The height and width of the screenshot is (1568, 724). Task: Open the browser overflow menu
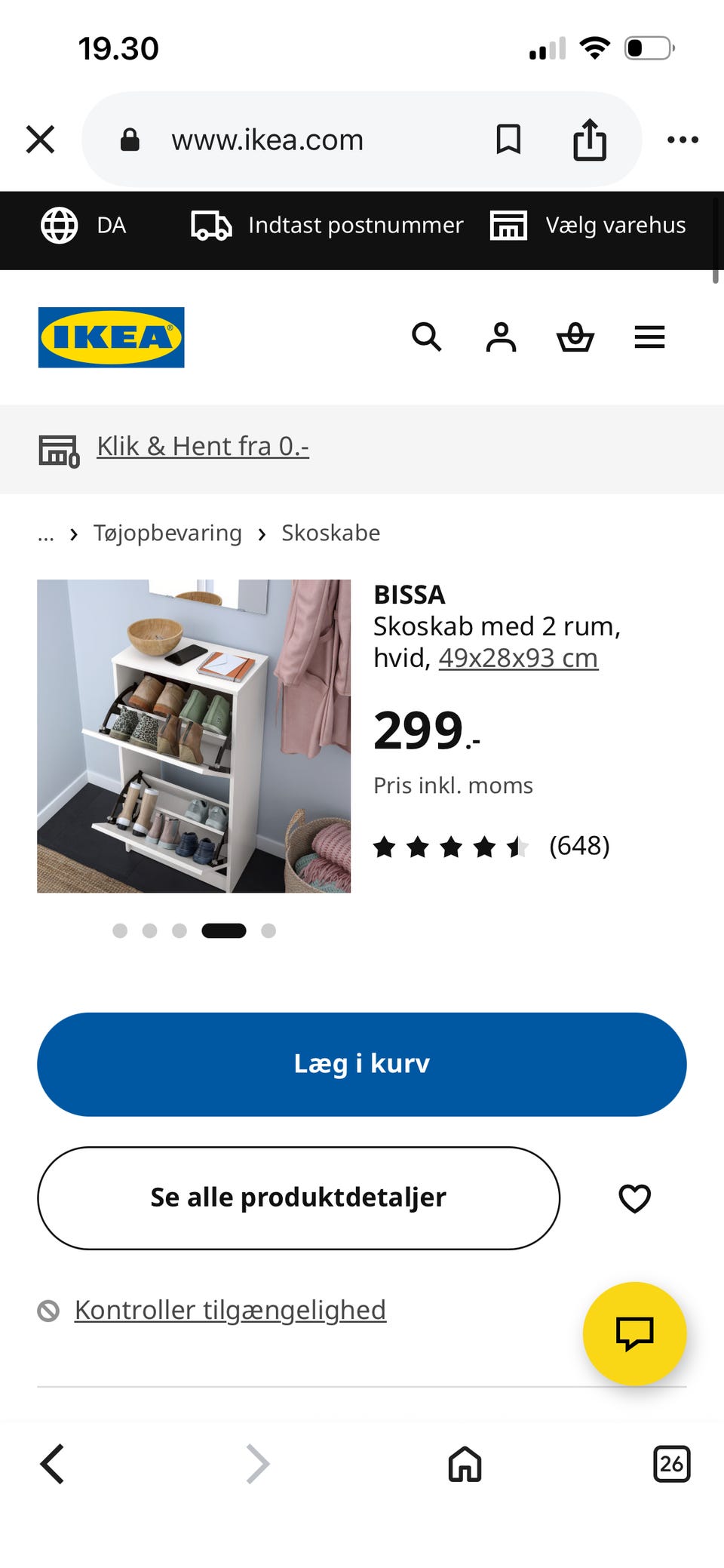tap(683, 140)
